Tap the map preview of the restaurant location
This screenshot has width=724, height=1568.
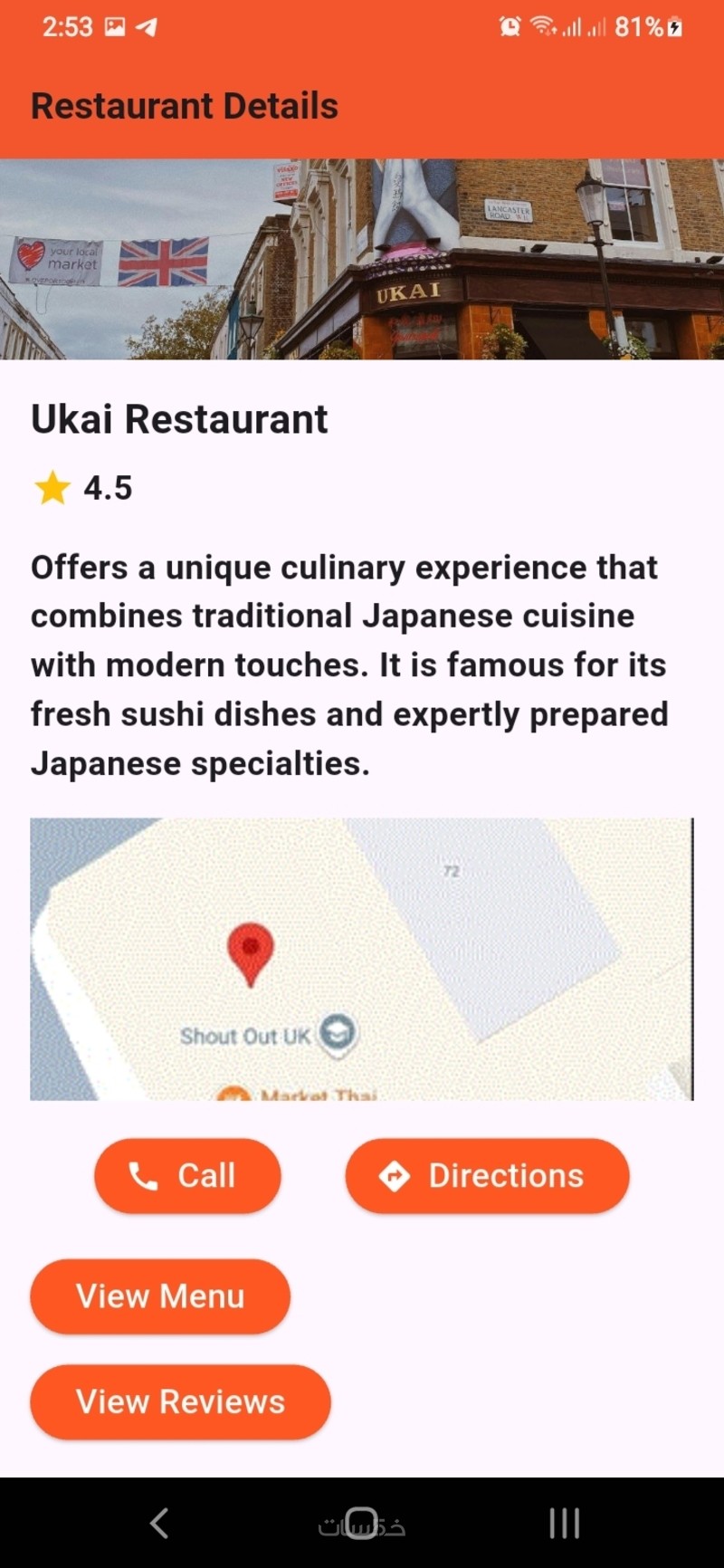click(x=362, y=960)
